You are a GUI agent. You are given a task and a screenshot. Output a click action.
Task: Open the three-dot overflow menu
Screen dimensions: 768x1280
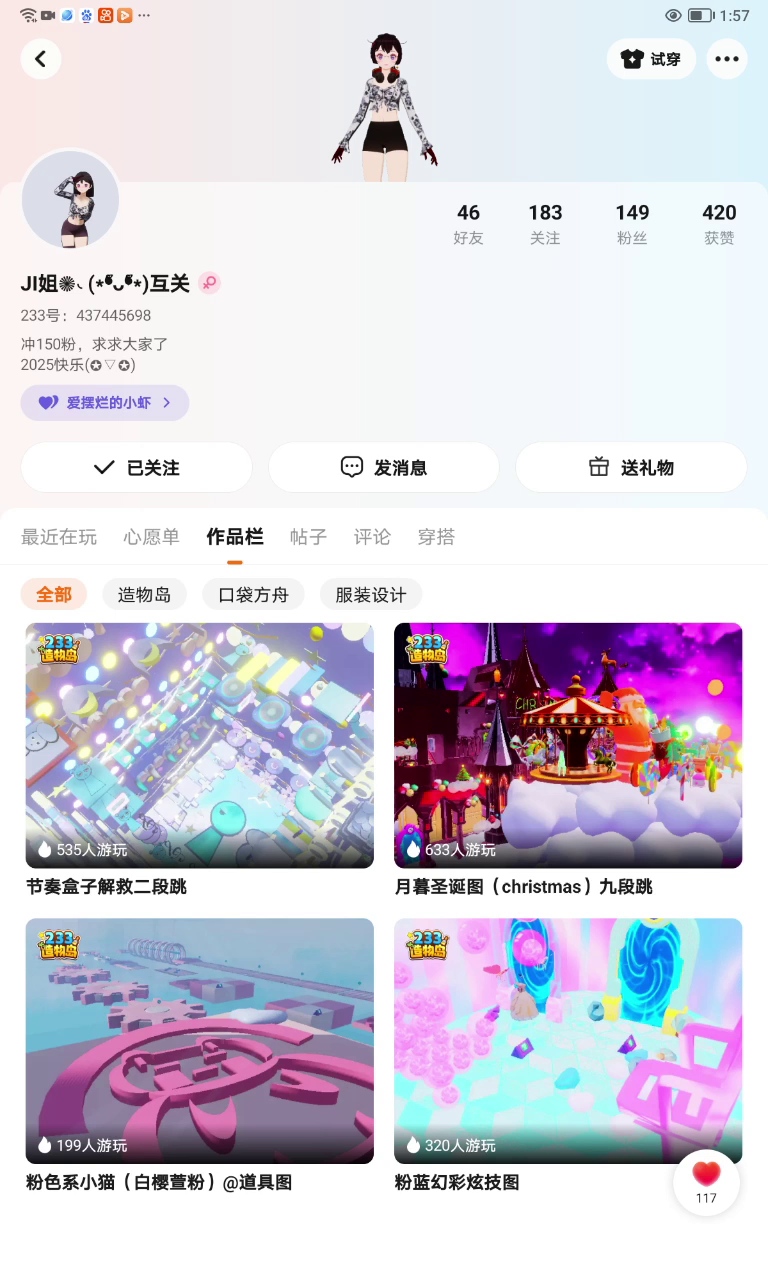(727, 59)
